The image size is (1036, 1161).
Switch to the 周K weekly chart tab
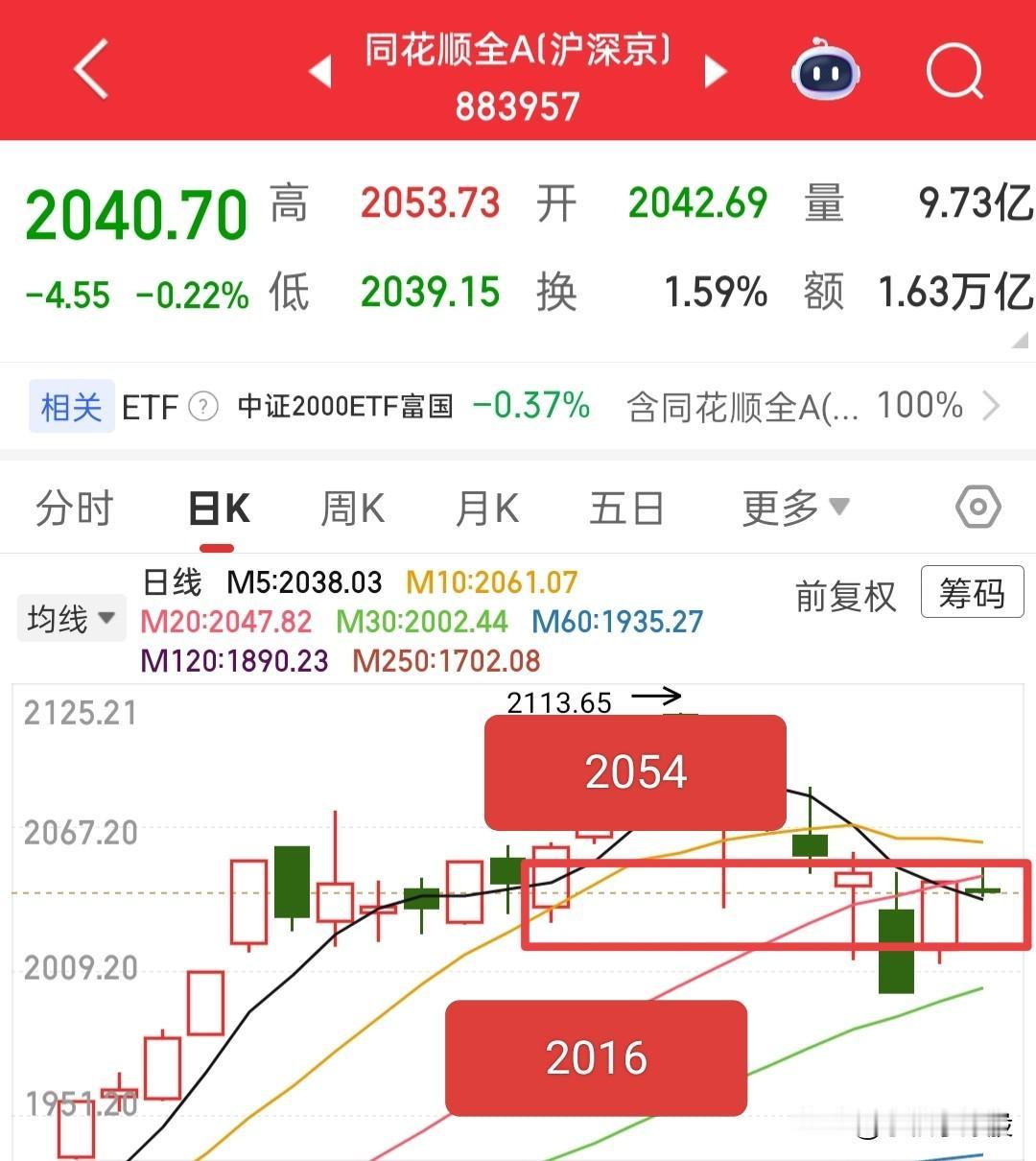pos(351,507)
